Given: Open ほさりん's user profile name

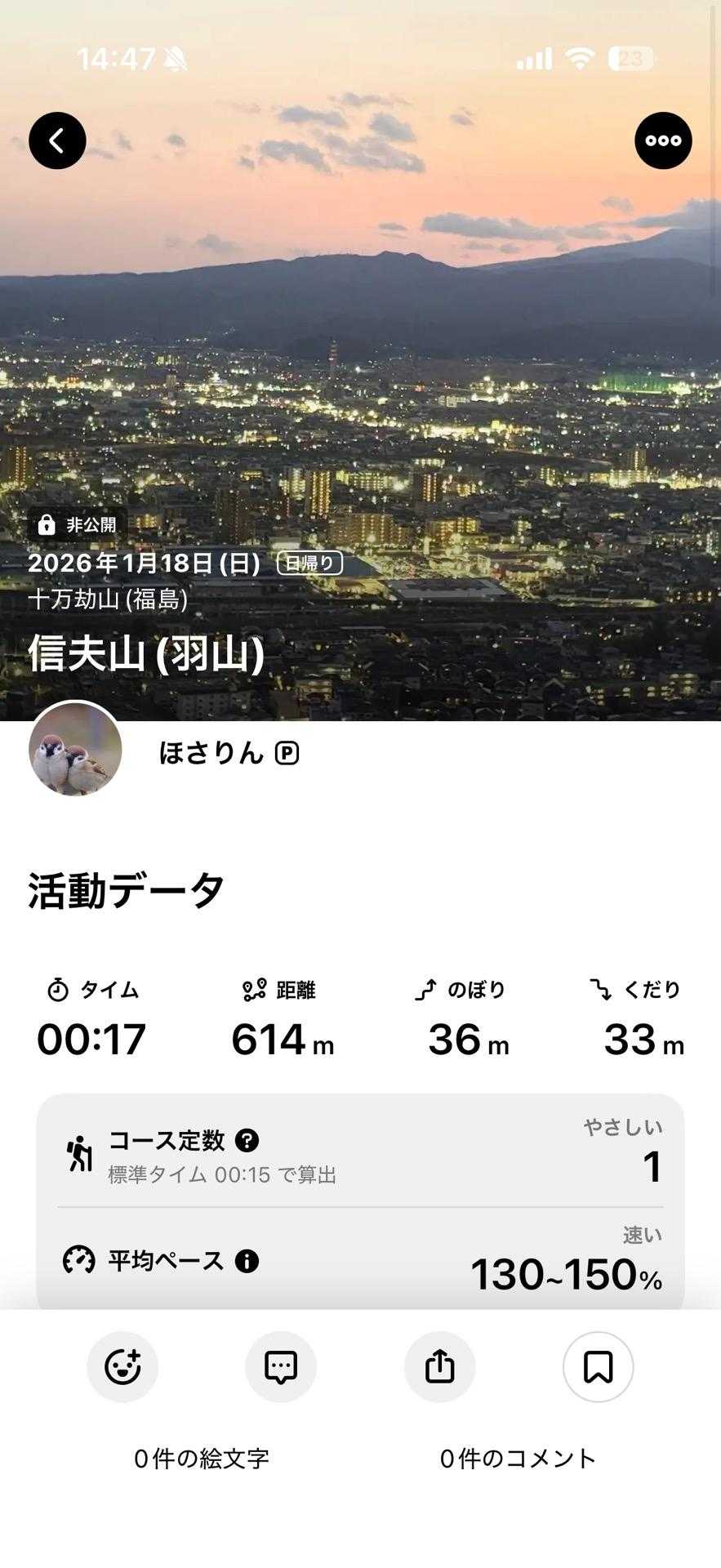Looking at the screenshot, I should [x=211, y=752].
